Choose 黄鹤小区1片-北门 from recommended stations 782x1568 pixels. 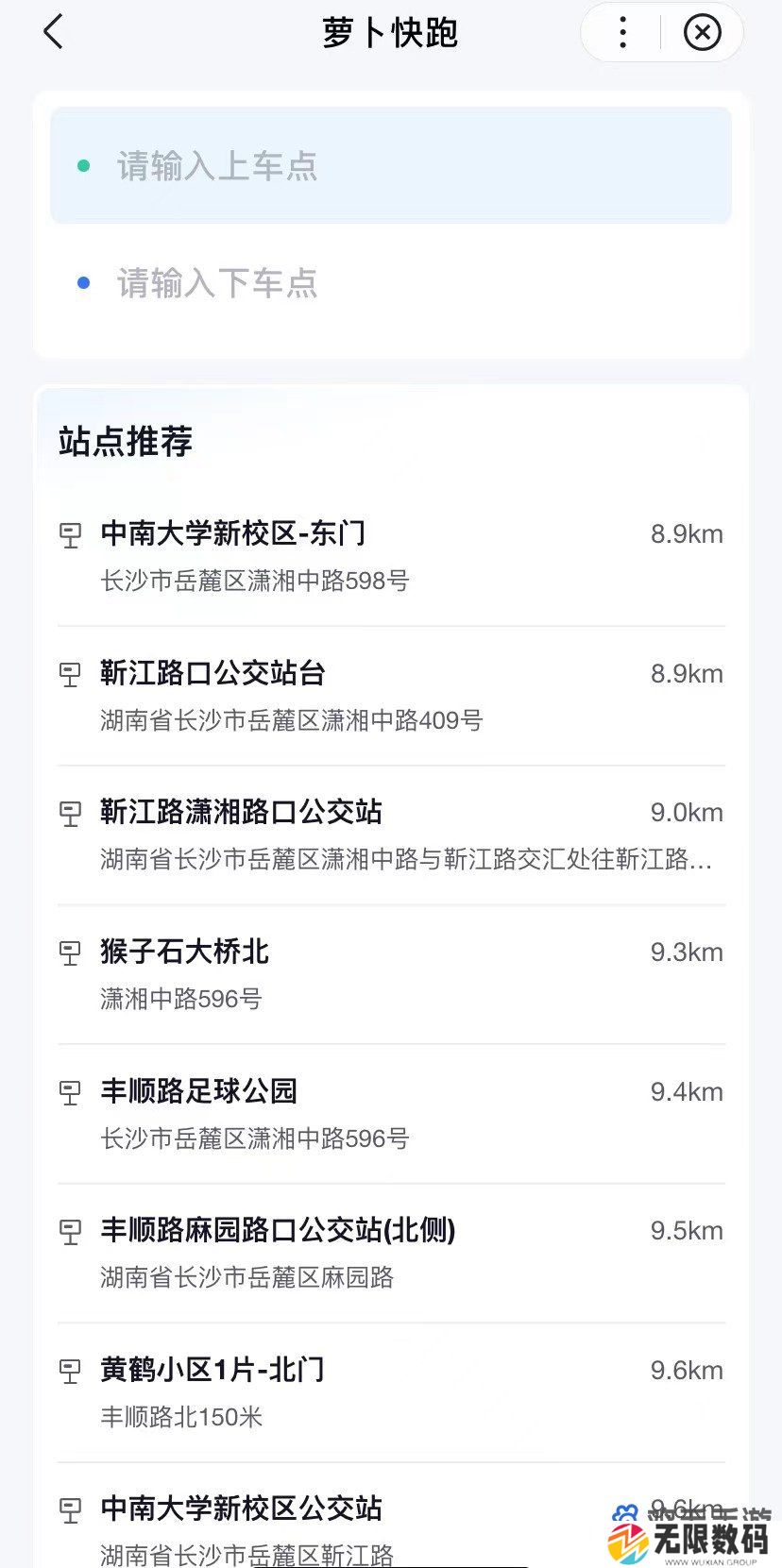click(212, 1371)
